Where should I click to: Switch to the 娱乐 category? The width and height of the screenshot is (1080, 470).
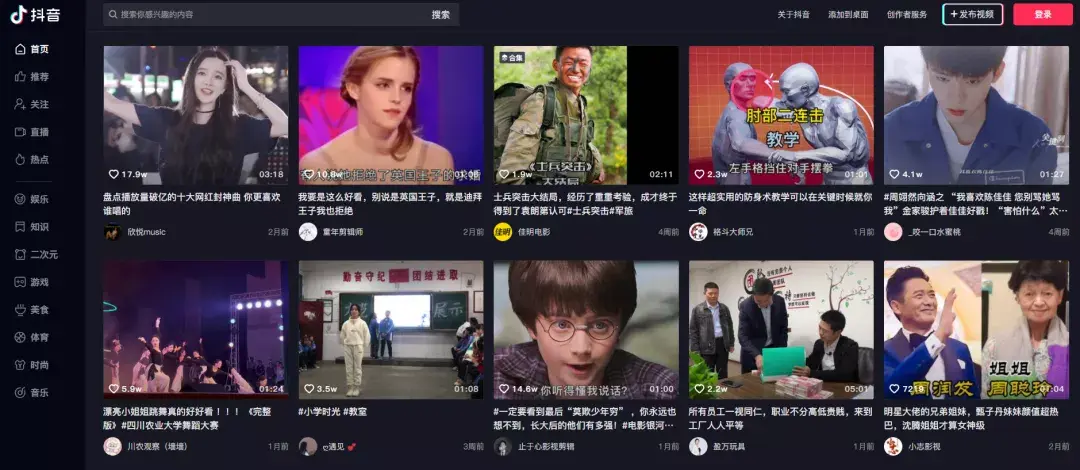point(39,199)
